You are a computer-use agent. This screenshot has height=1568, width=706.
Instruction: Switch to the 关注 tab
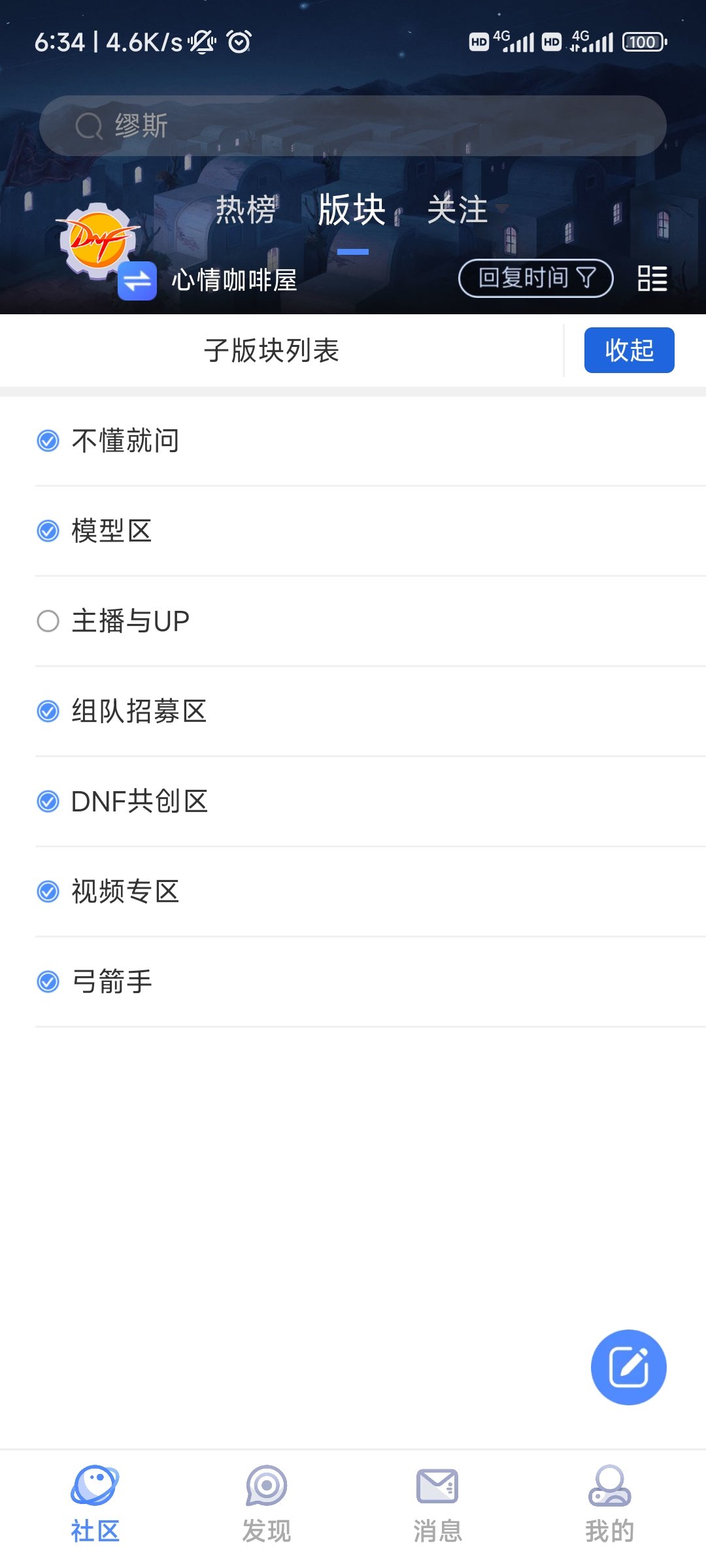pyautogui.click(x=458, y=210)
